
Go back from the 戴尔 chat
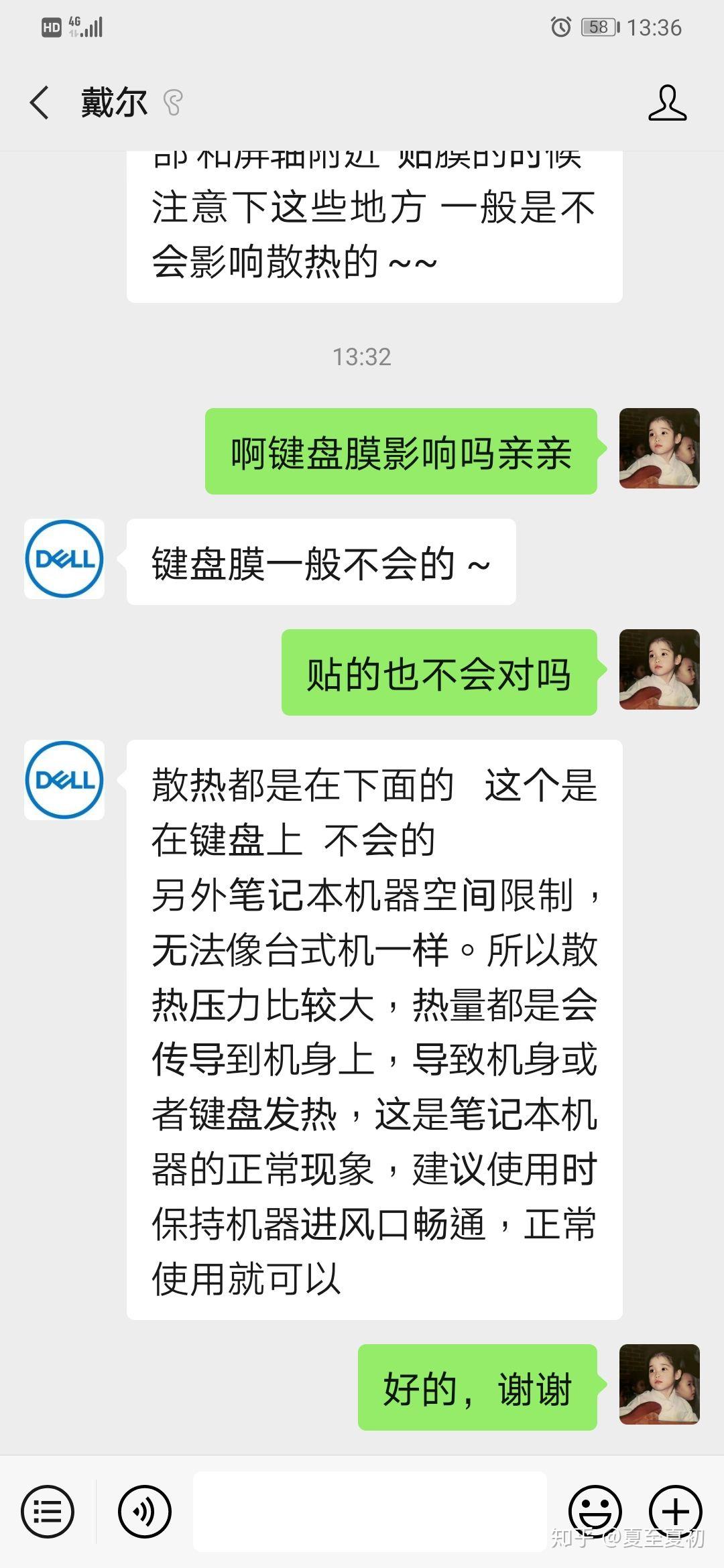coord(40,103)
